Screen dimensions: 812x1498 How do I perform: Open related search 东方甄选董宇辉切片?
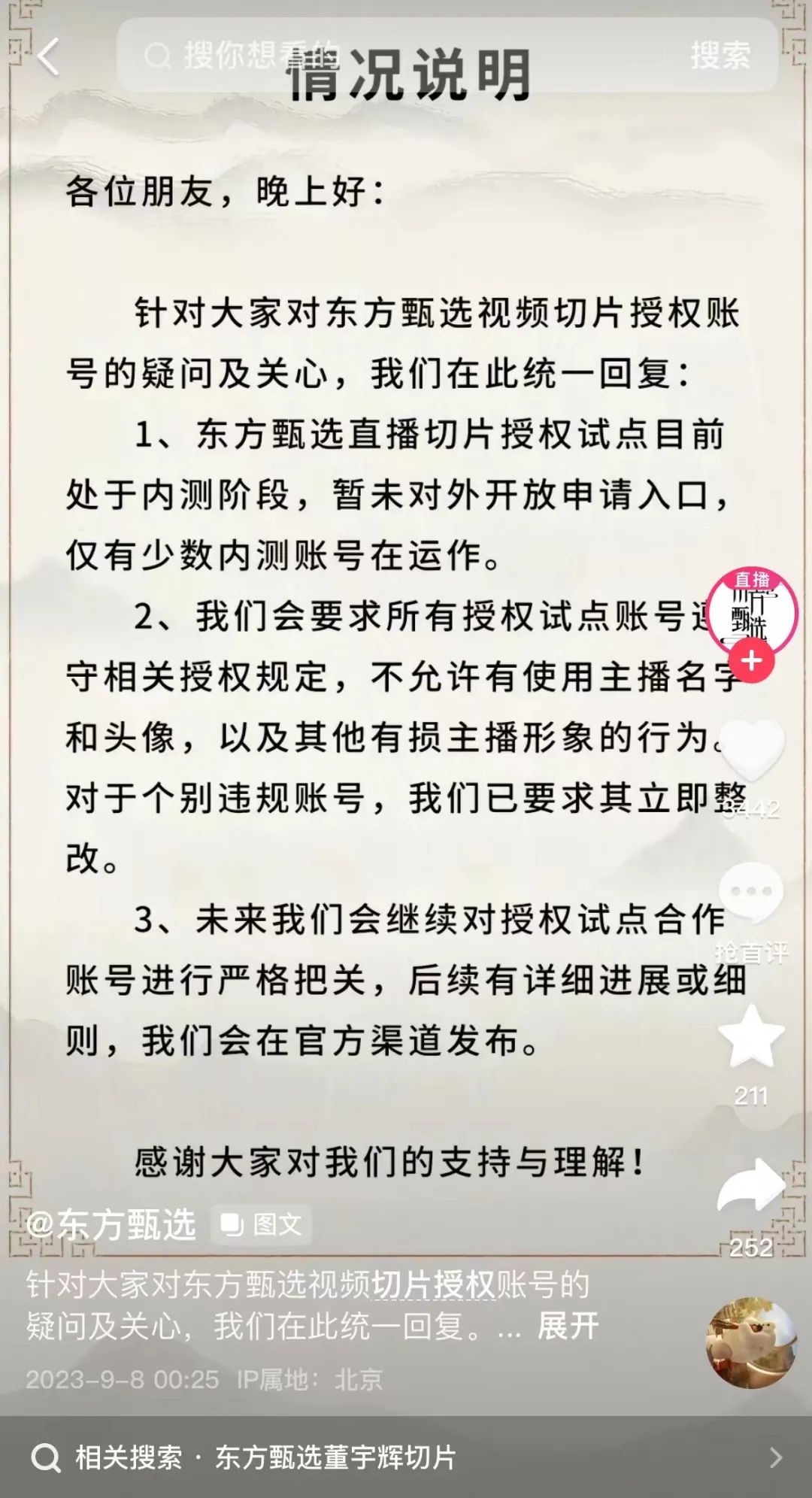point(406,1457)
